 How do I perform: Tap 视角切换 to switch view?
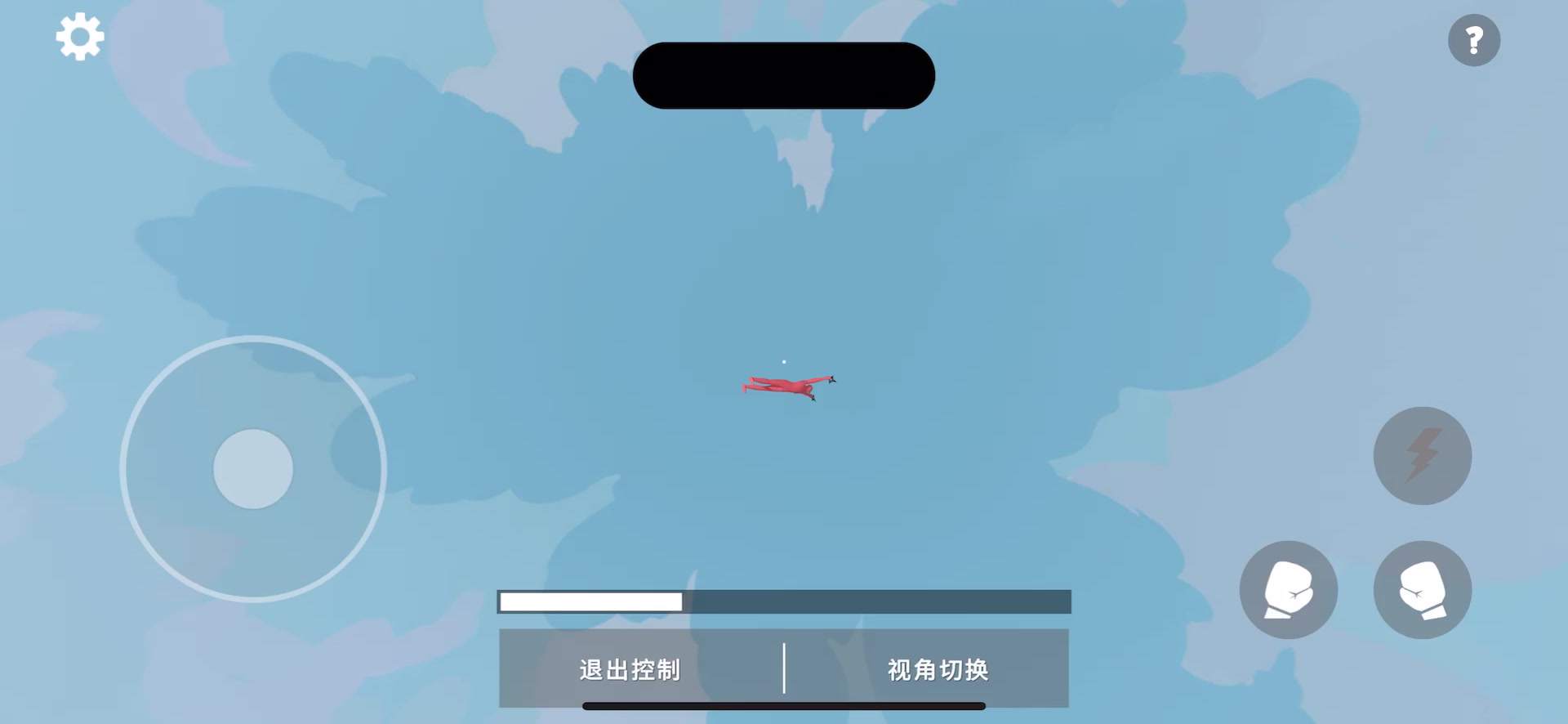(x=938, y=669)
